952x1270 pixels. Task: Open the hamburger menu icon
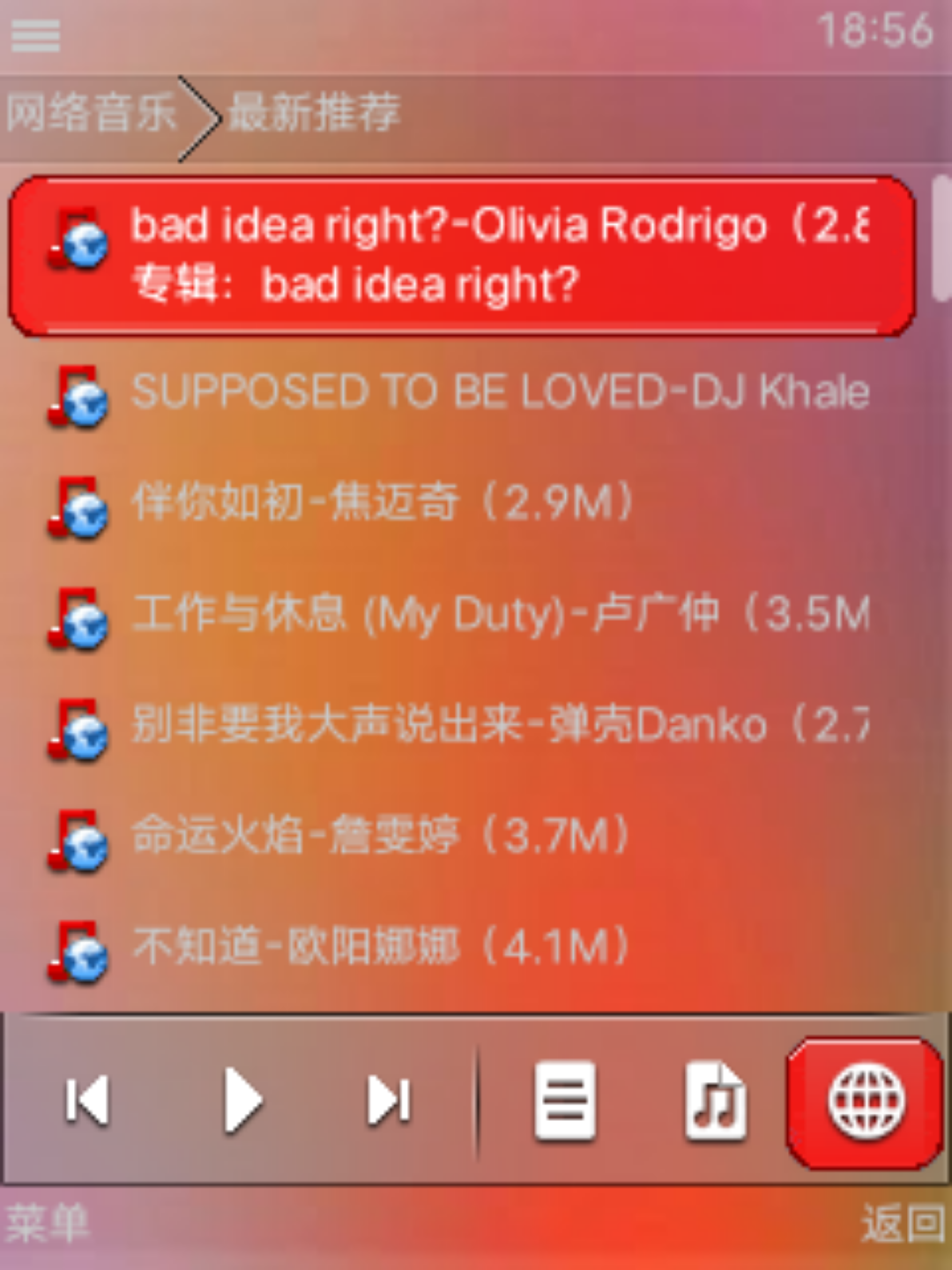click(35, 35)
